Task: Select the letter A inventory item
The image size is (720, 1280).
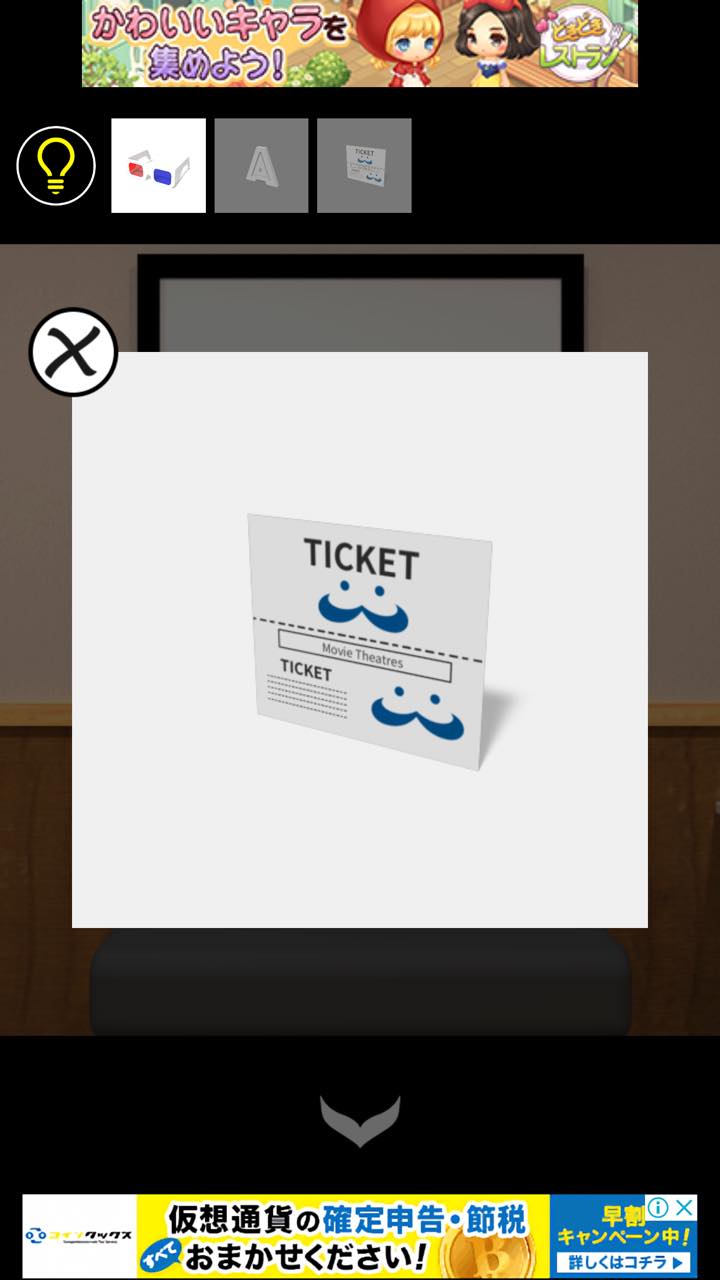Action: click(261, 166)
